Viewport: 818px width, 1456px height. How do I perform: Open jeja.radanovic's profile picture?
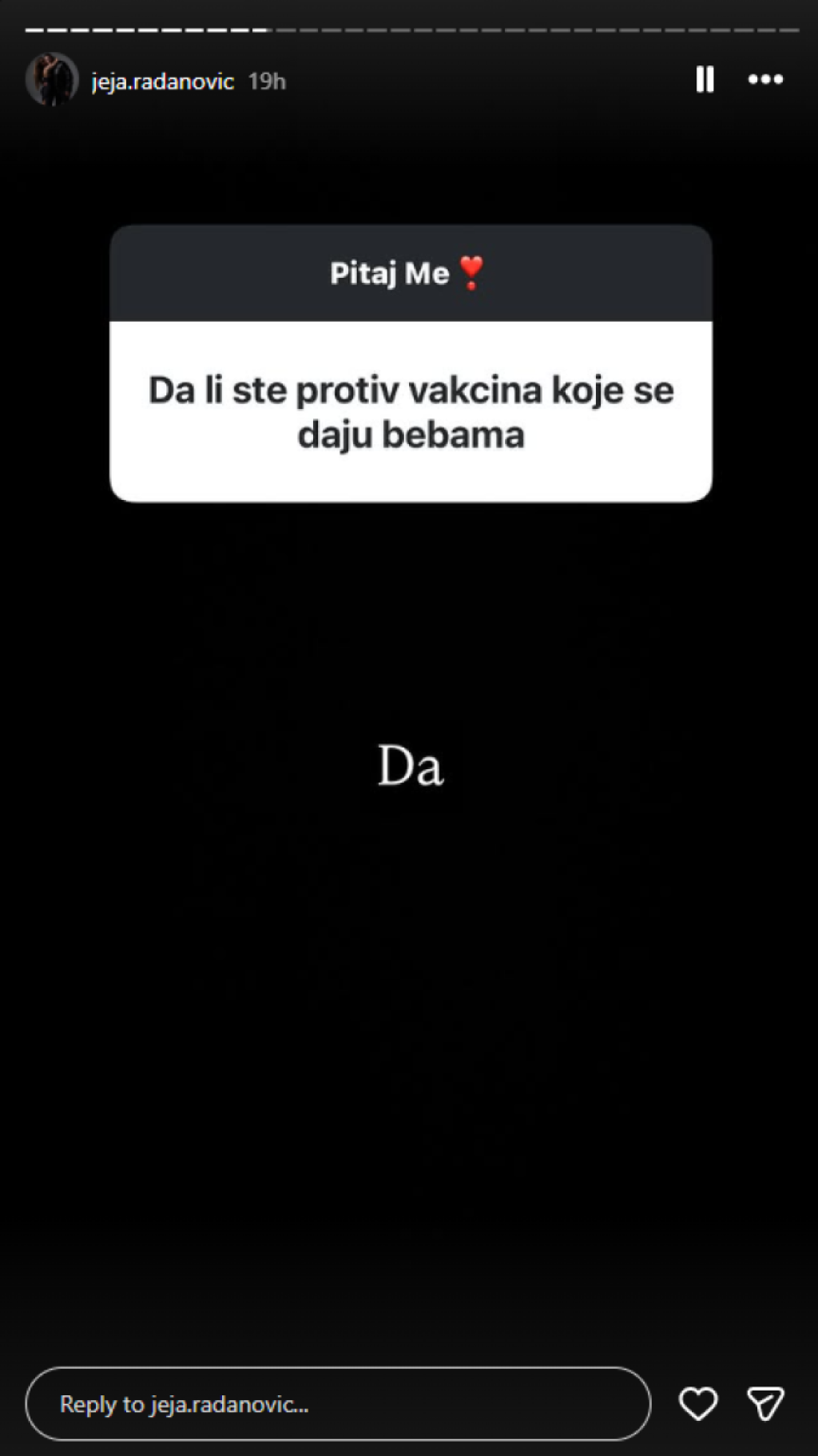click(52, 80)
